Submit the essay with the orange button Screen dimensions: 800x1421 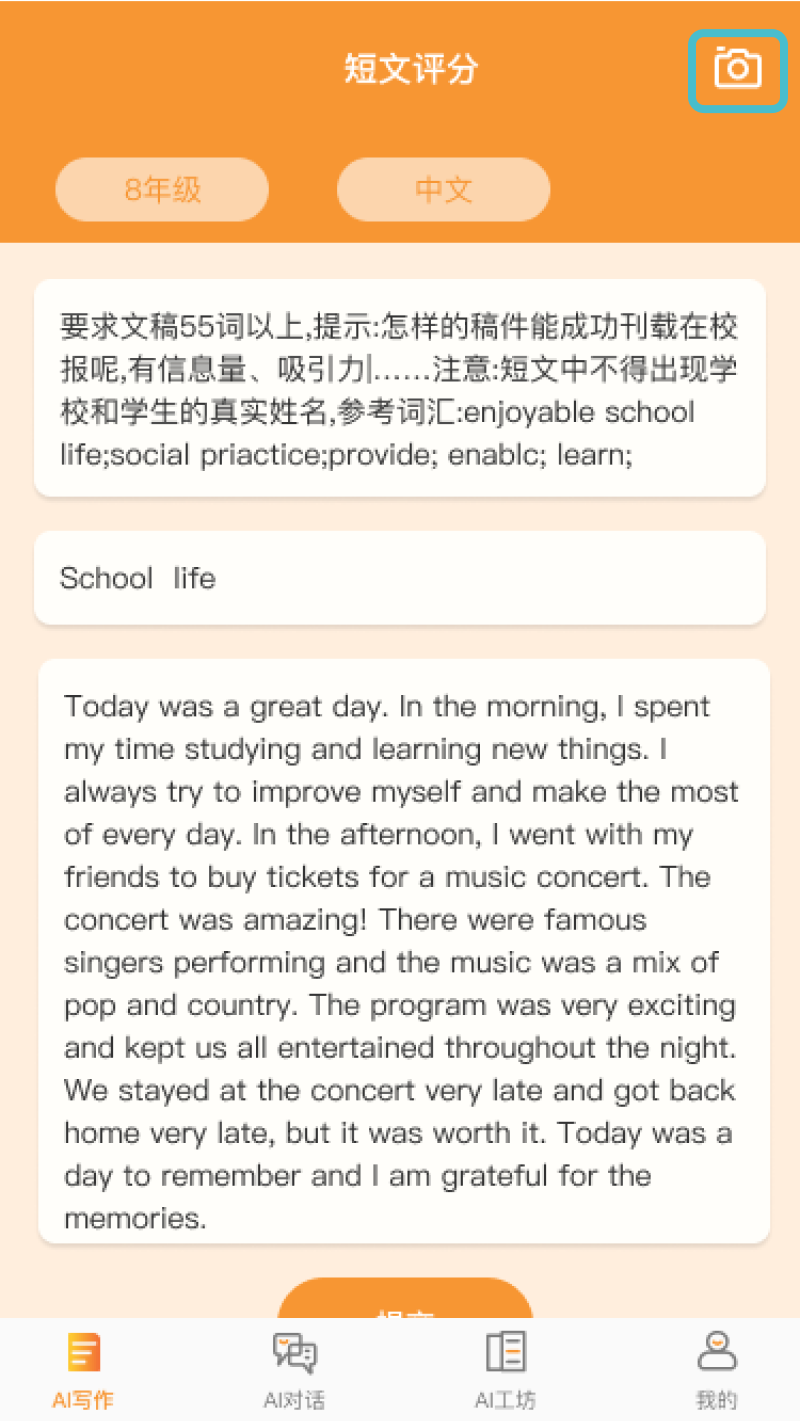click(x=404, y=1300)
